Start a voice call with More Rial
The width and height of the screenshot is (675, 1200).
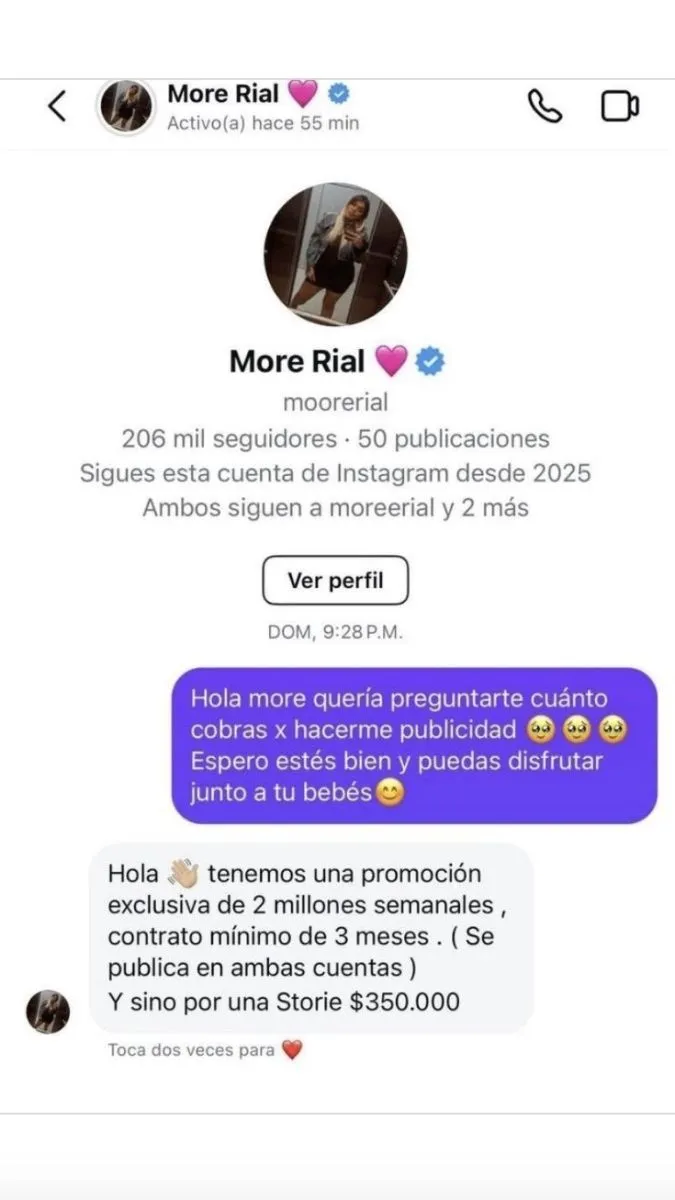pos(545,106)
